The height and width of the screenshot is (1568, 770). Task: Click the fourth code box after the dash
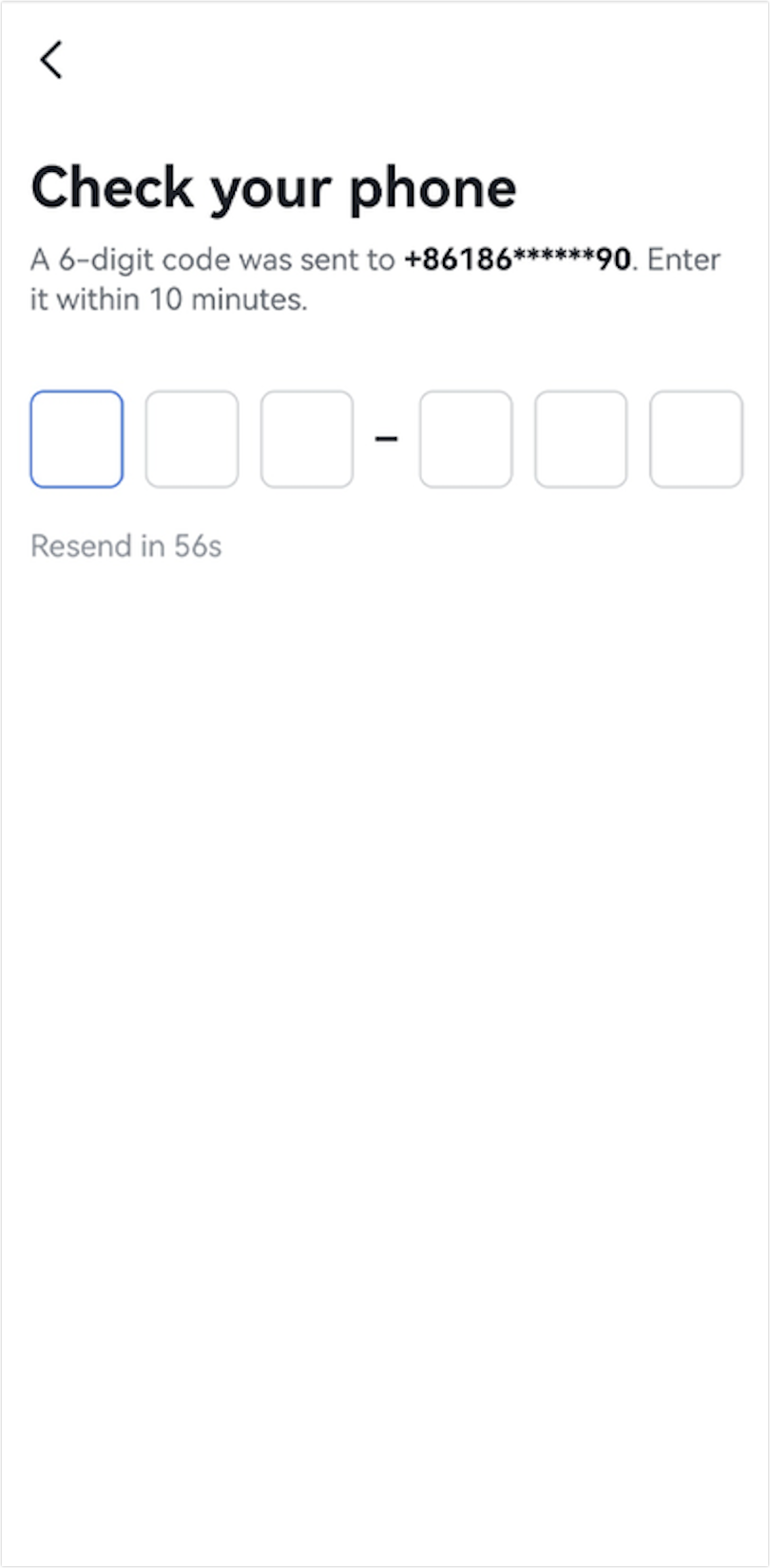[465, 439]
